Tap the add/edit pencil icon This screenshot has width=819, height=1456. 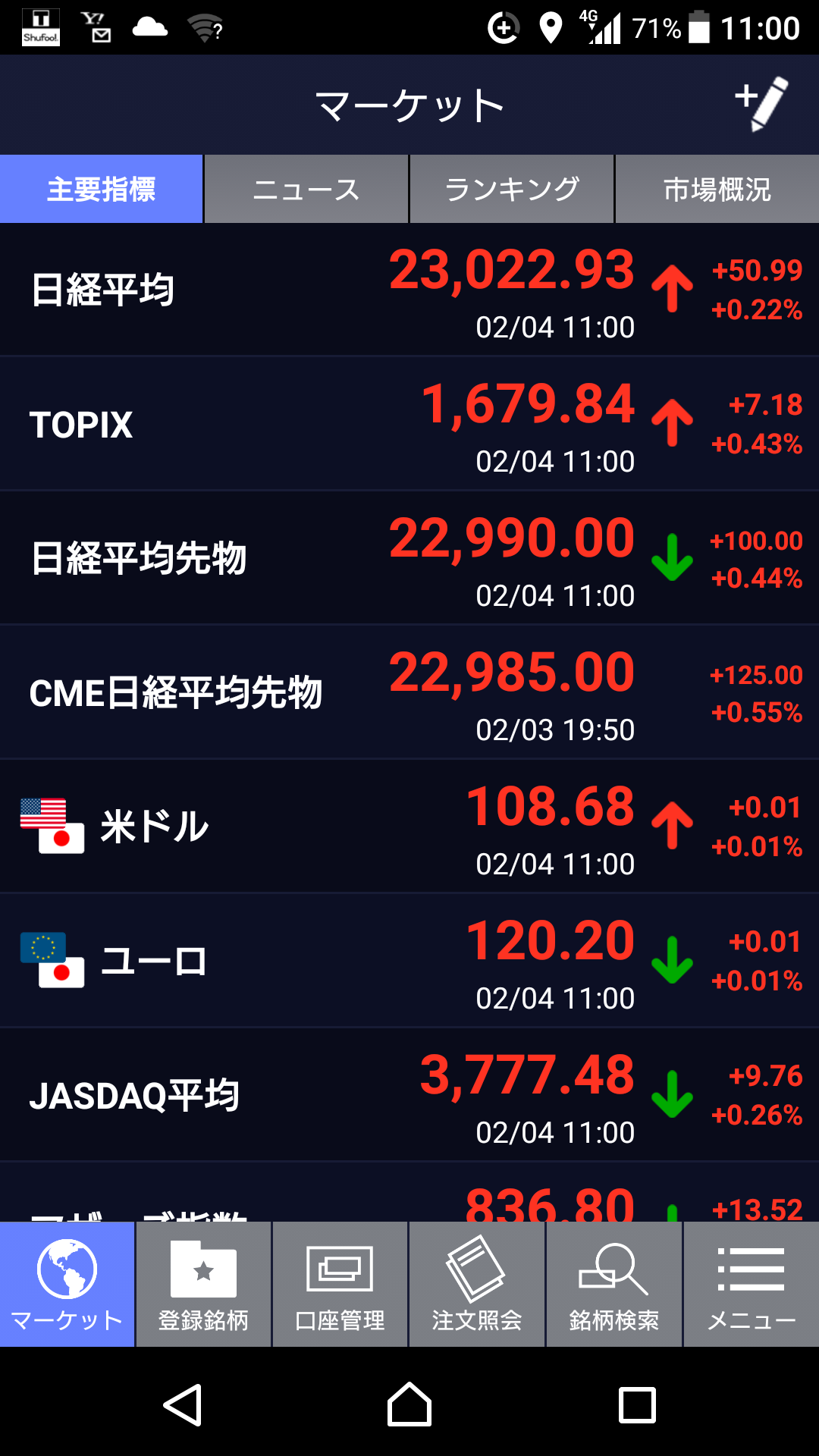762,104
